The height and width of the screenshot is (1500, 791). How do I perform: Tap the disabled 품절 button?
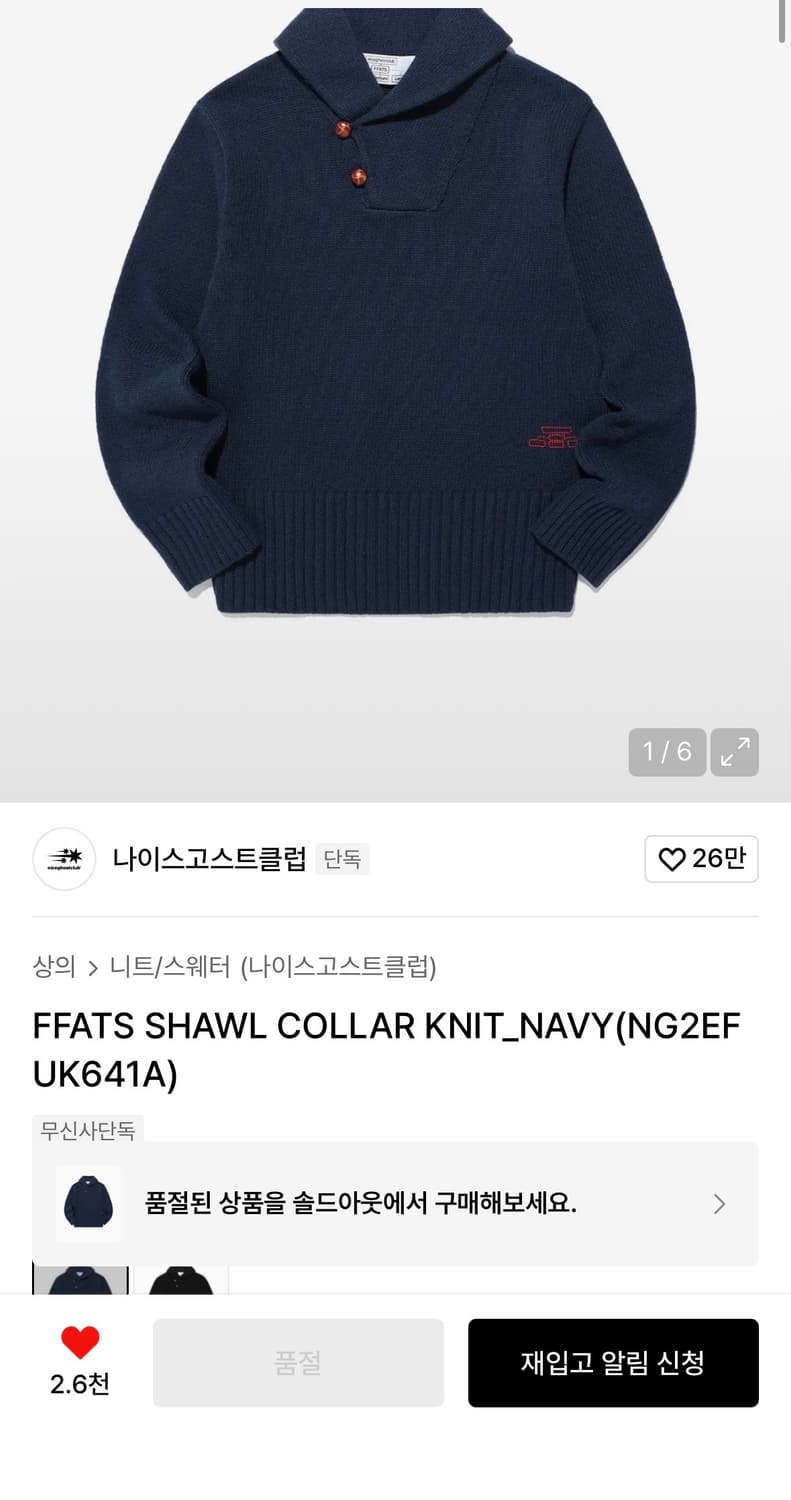[x=298, y=1362]
